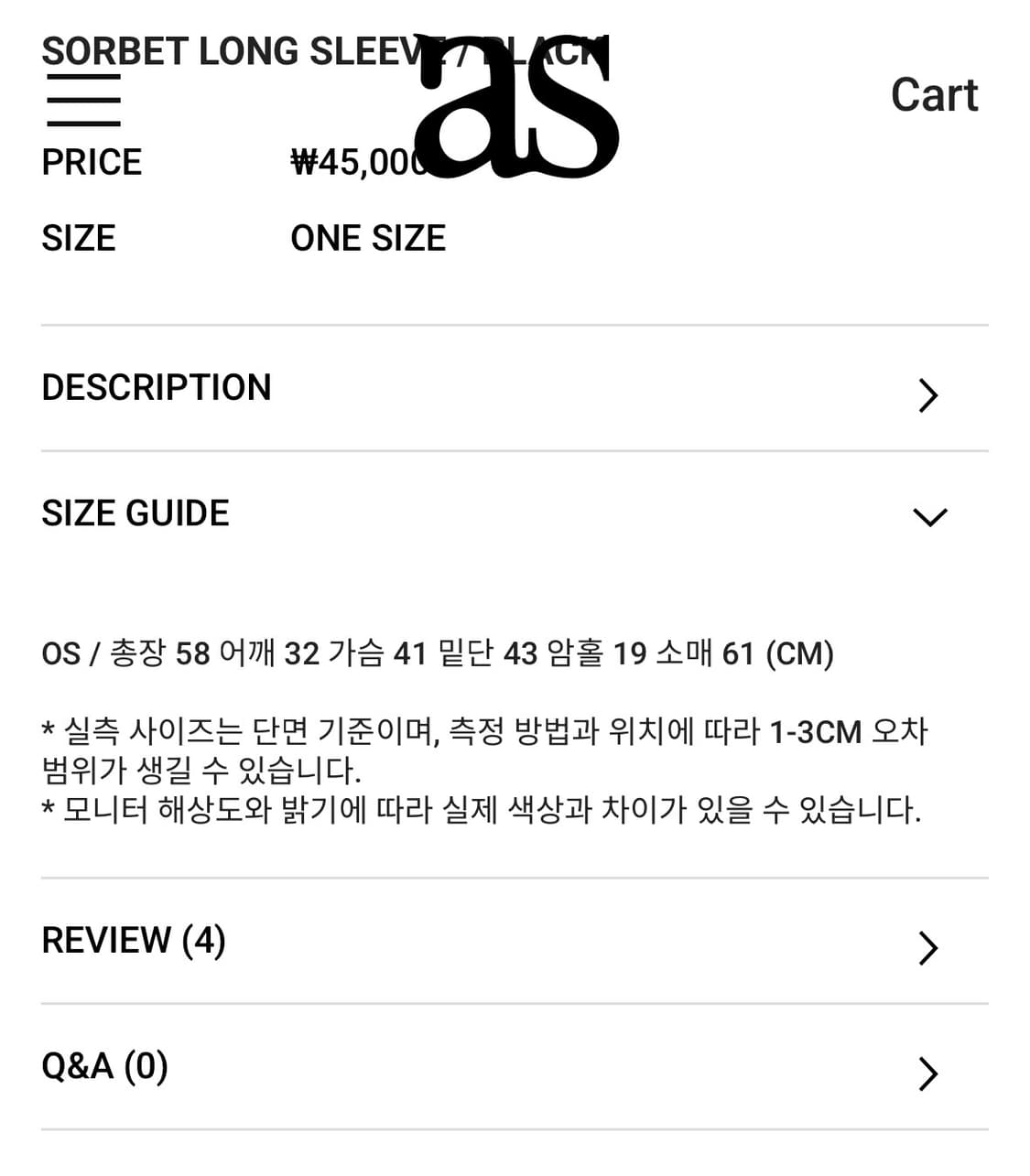Open the hamburger navigation menu

82,98
